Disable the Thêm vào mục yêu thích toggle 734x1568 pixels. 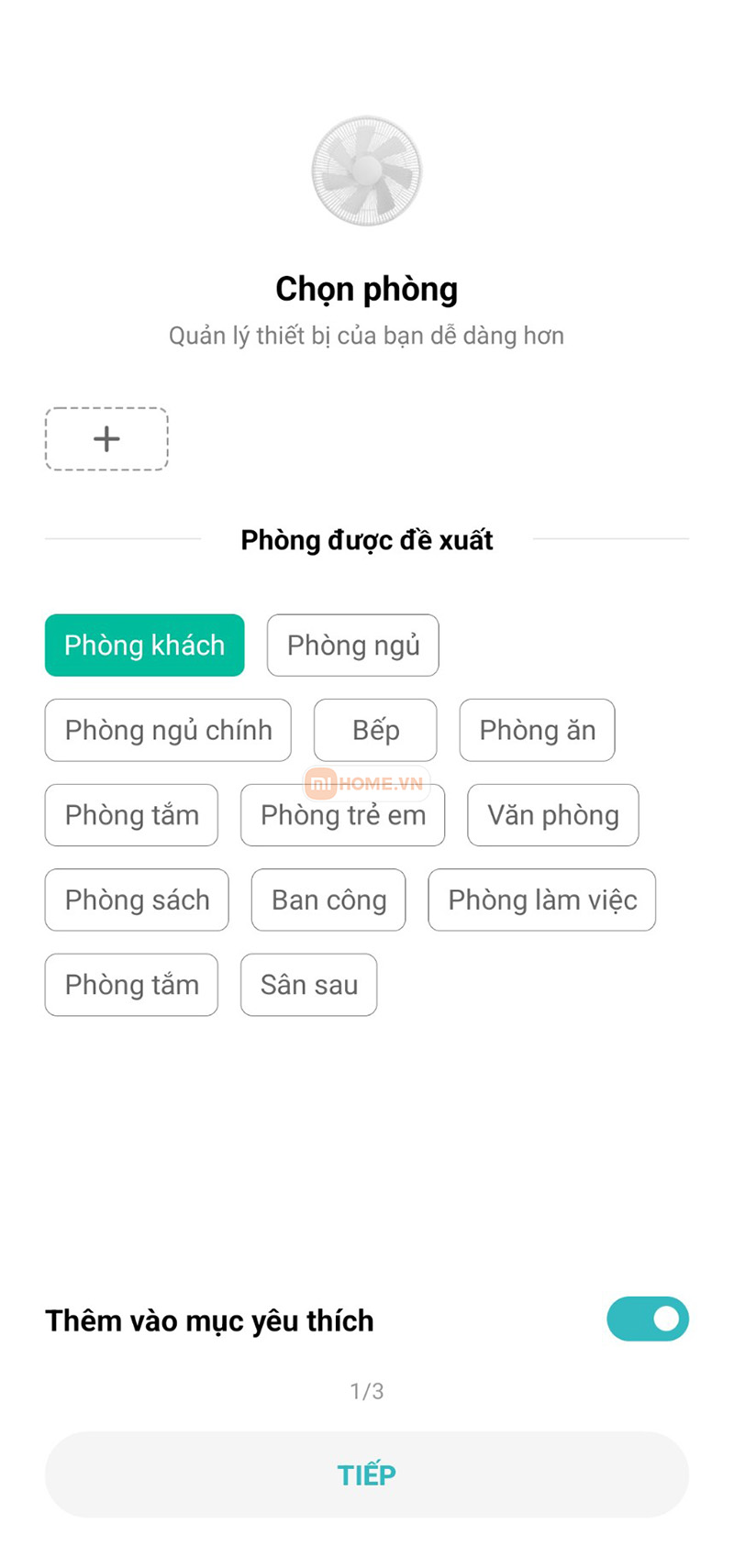pyautogui.click(x=648, y=1319)
